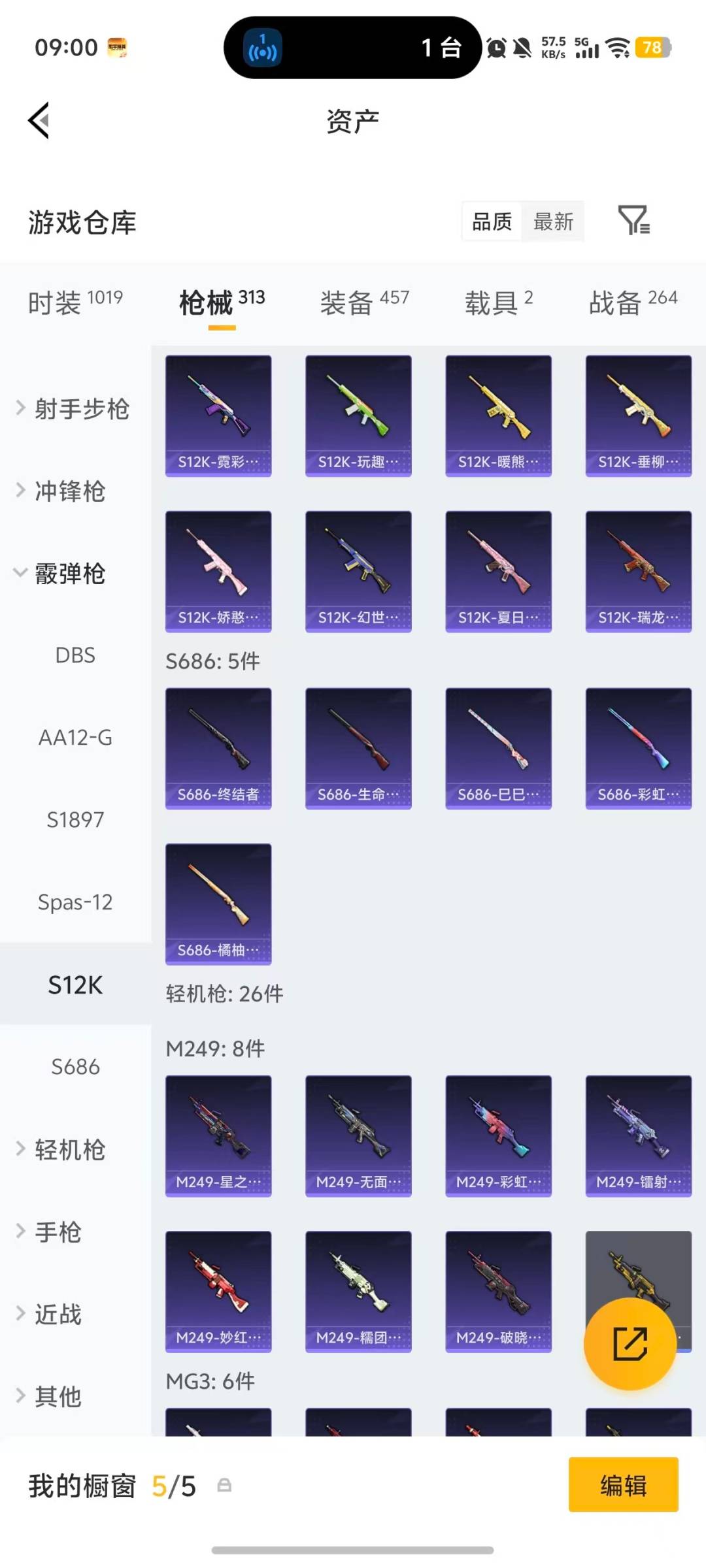The image size is (706, 1568).
Task: Select S686 in the sidebar
Action: [x=74, y=1067]
